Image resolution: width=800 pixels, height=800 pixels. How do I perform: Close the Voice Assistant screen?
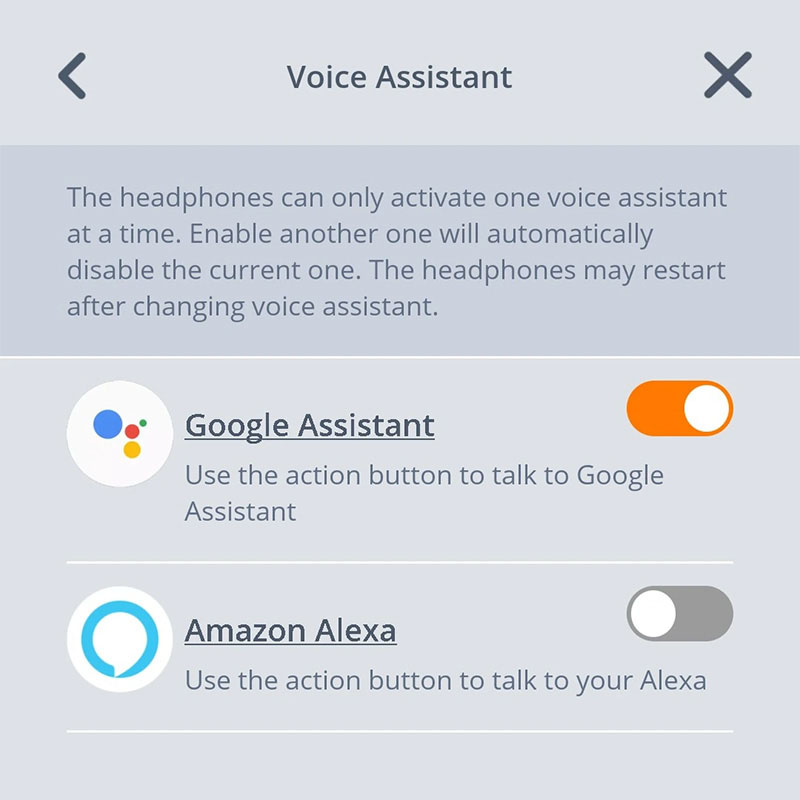click(x=727, y=76)
